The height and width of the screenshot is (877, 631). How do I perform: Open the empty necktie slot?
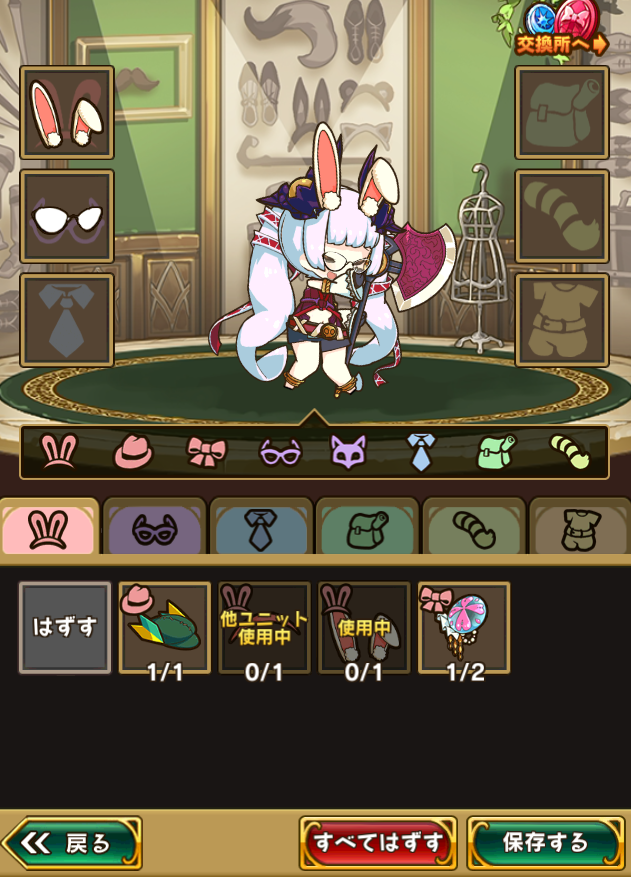tap(67, 320)
